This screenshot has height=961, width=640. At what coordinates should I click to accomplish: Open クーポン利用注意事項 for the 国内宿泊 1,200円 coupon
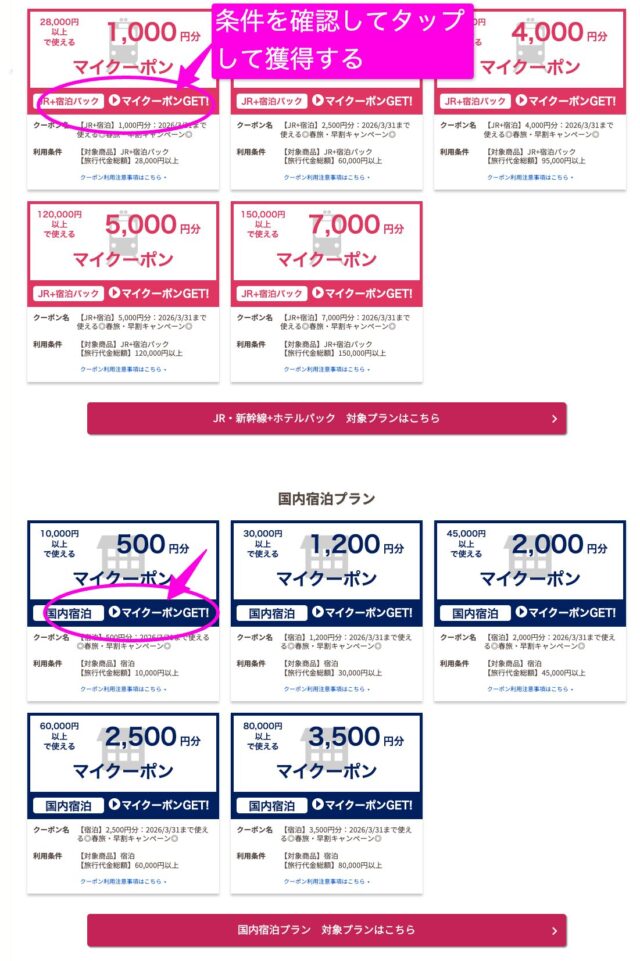tap(325, 689)
